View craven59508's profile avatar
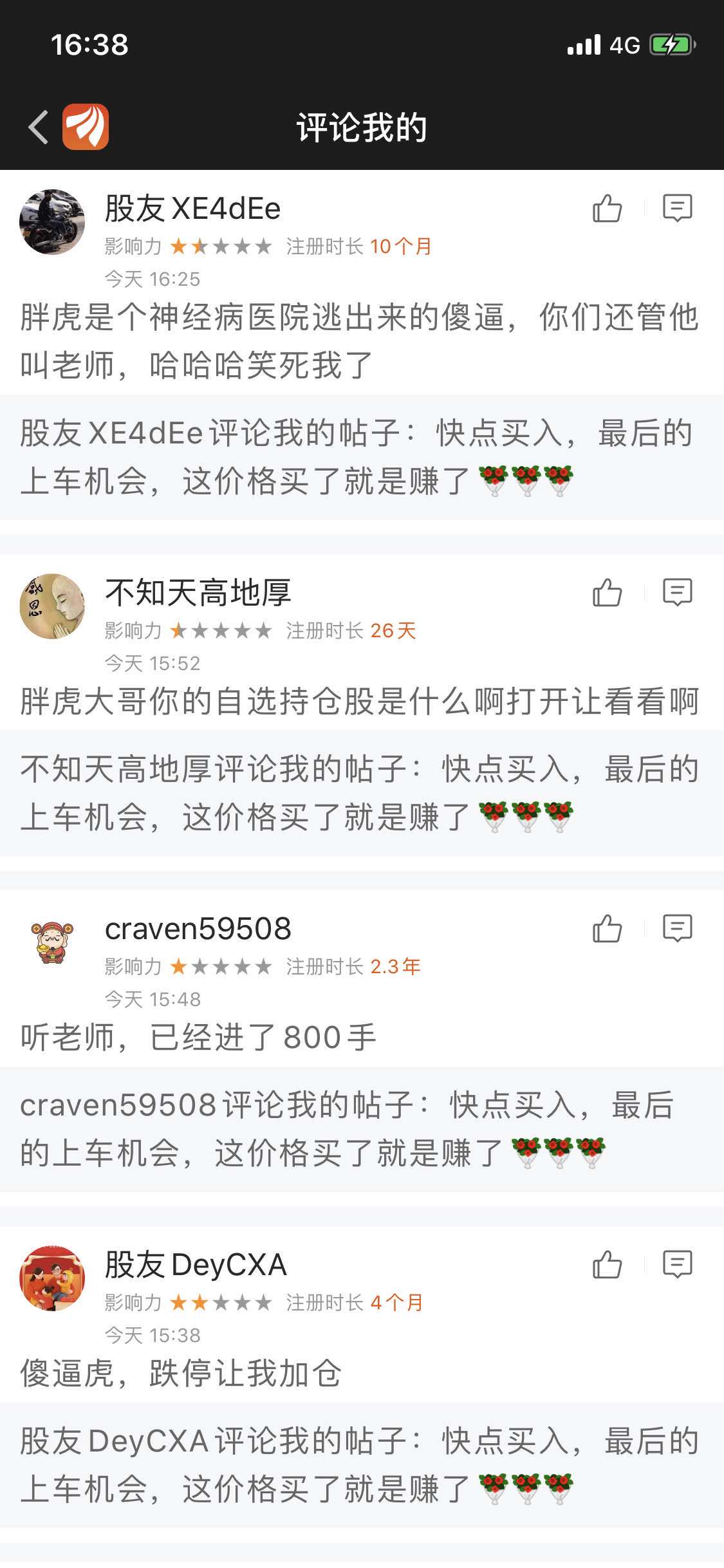This screenshot has height=1568, width=724. point(52,942)
